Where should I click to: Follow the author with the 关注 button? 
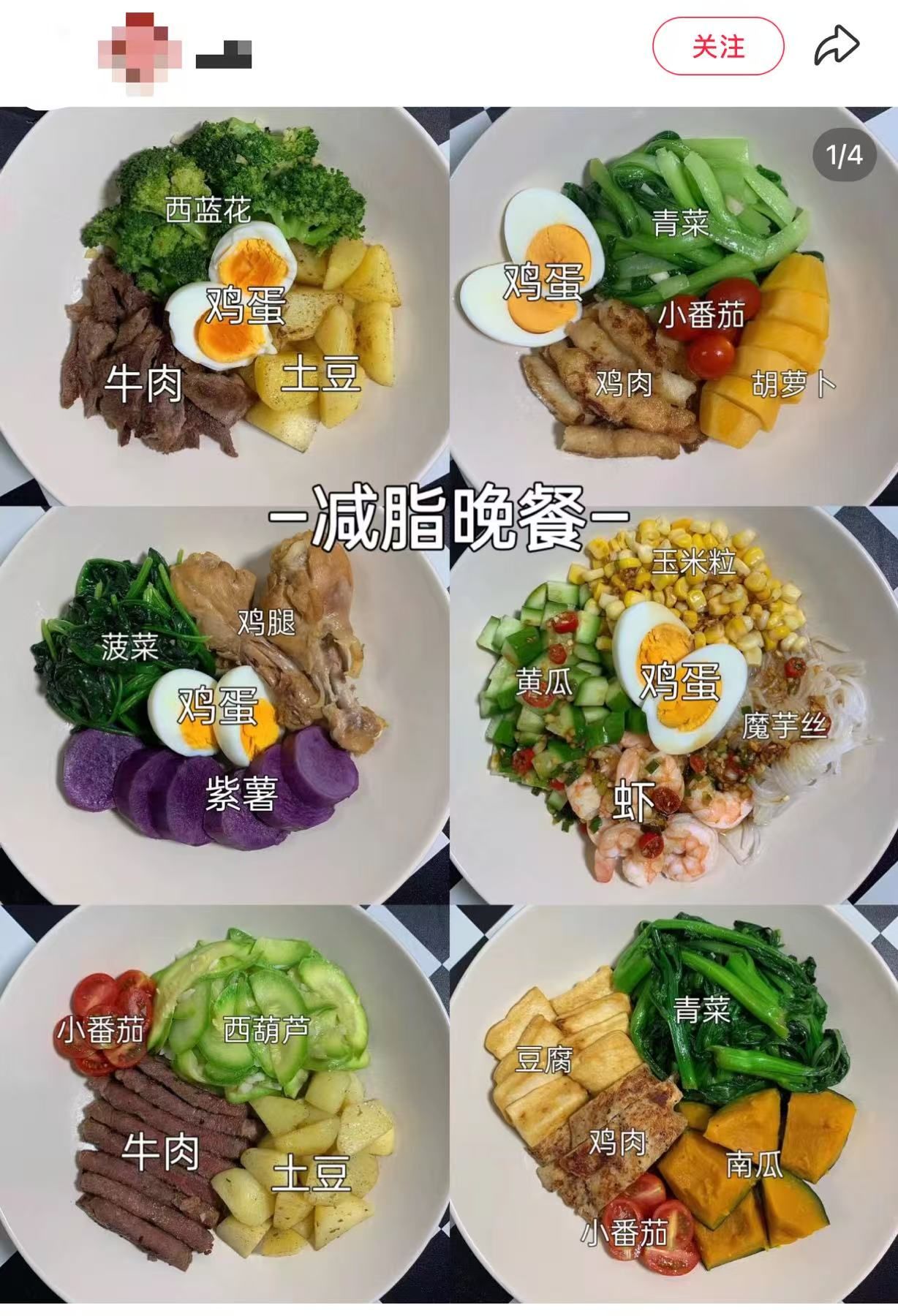tap(717, 47)
